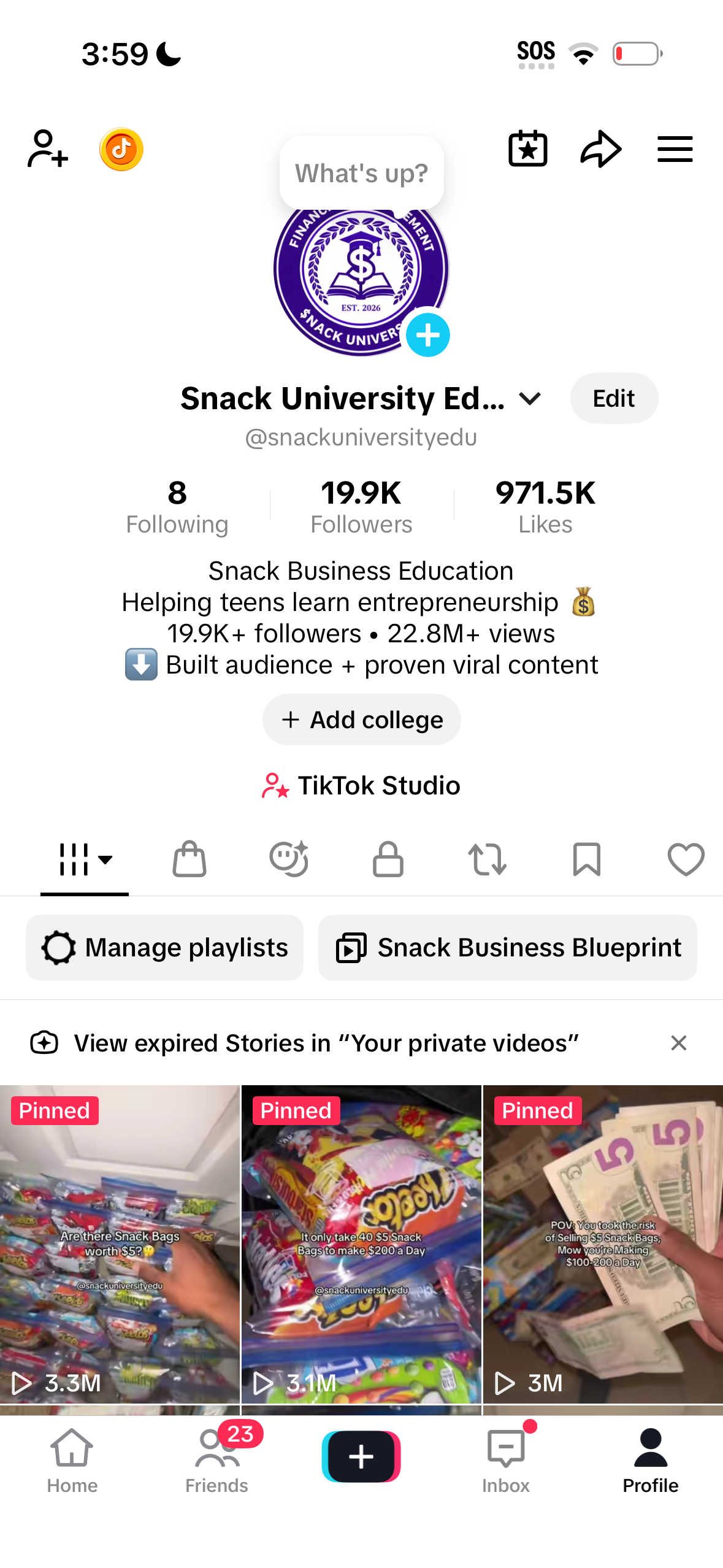Tap the What's up? note bubble

[x=362, y=173]
